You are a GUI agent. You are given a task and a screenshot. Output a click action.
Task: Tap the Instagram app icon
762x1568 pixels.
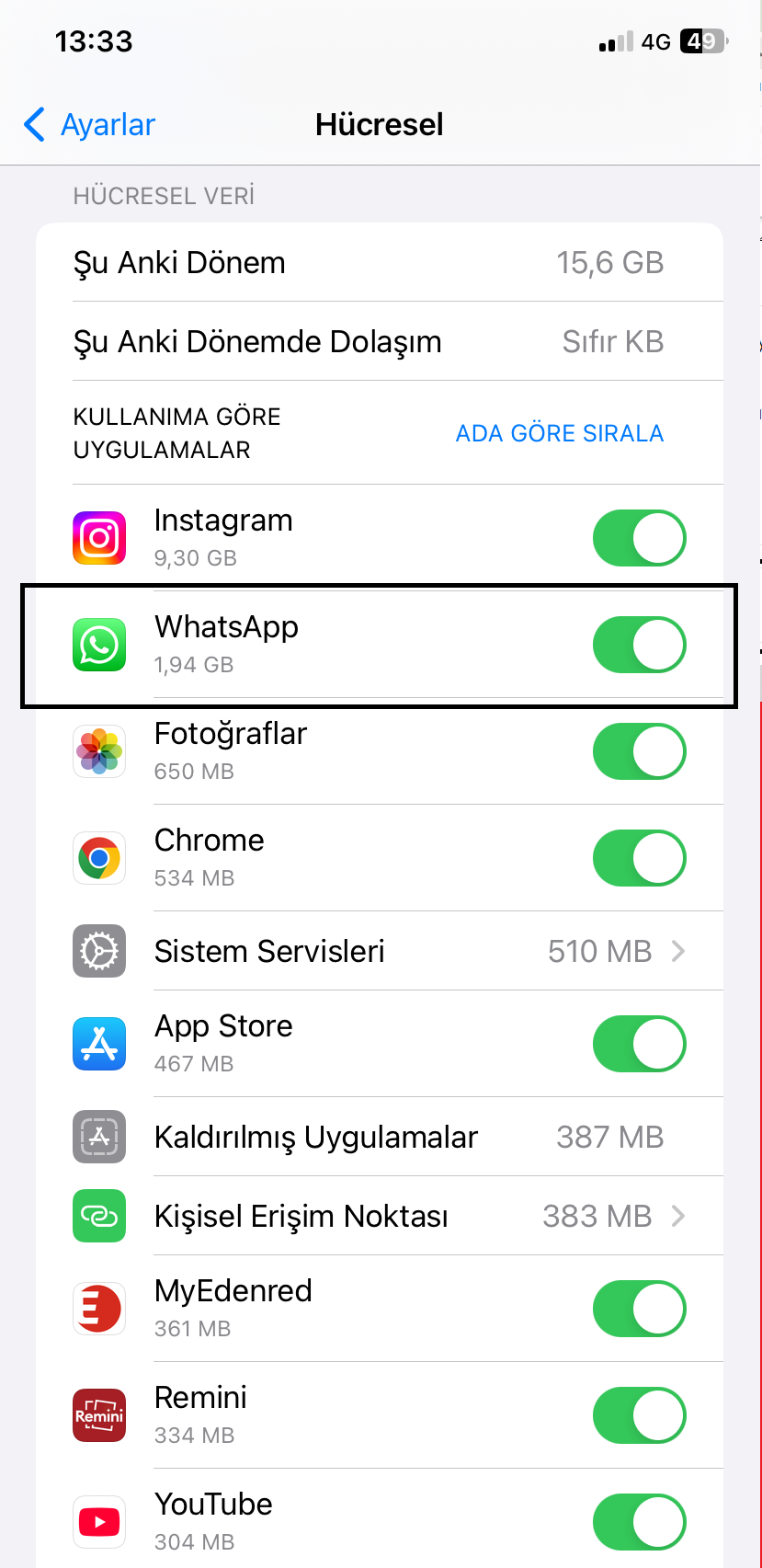pyautogui.click(x=98, y=538)
